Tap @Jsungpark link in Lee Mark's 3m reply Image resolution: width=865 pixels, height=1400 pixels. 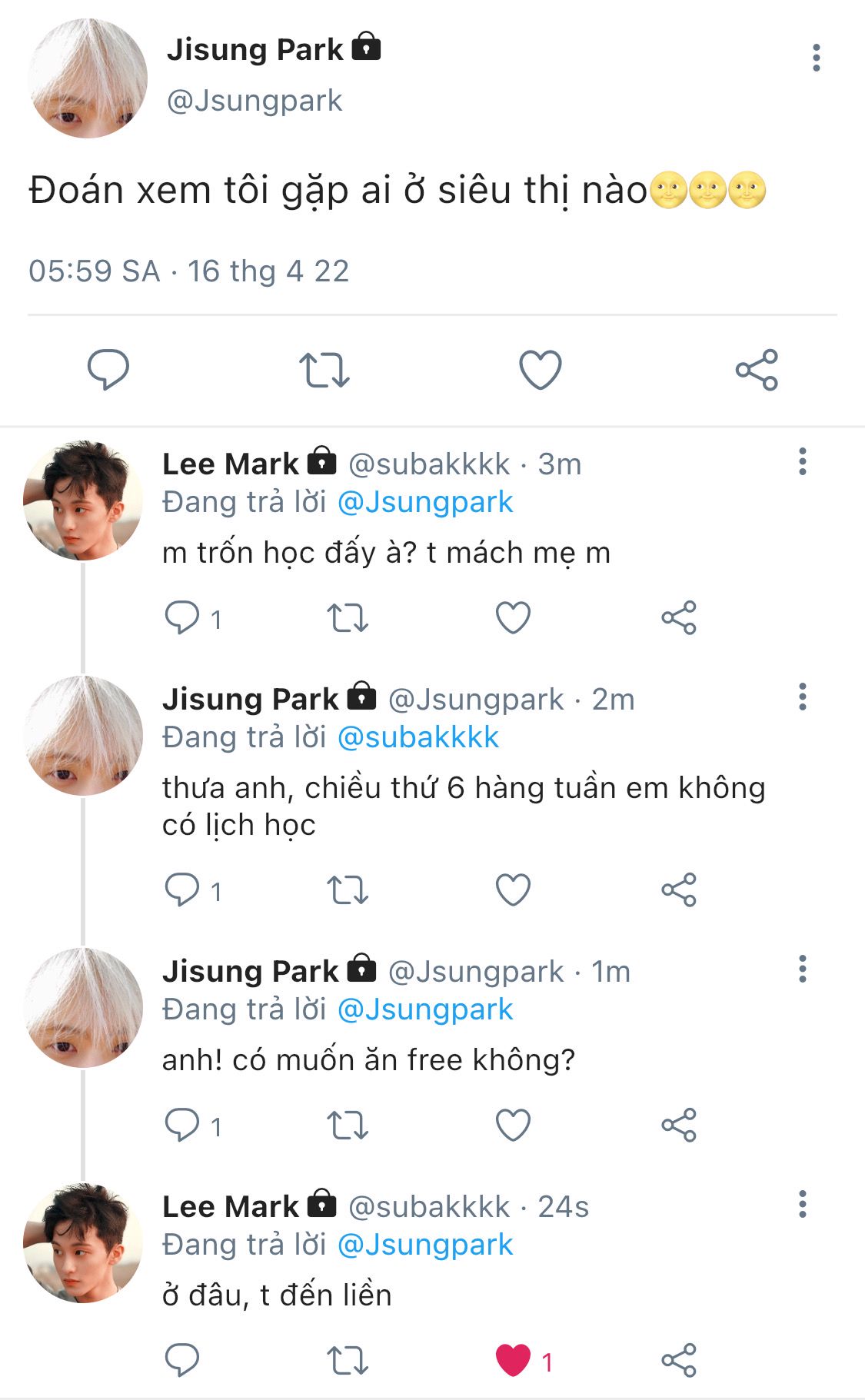click(x=424, y=502)
